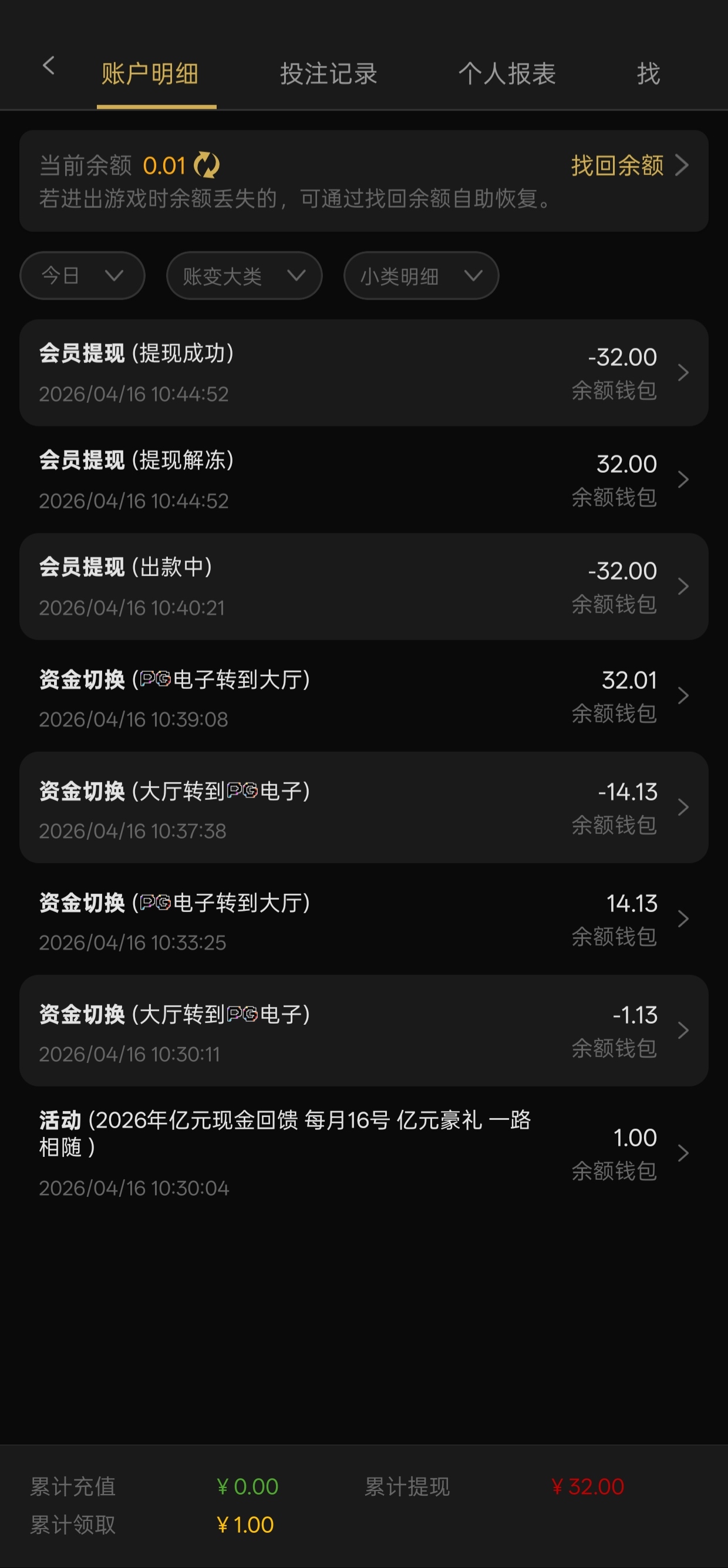
Task: Expand the 今日 date dropdown
Action: coord(82,276)
